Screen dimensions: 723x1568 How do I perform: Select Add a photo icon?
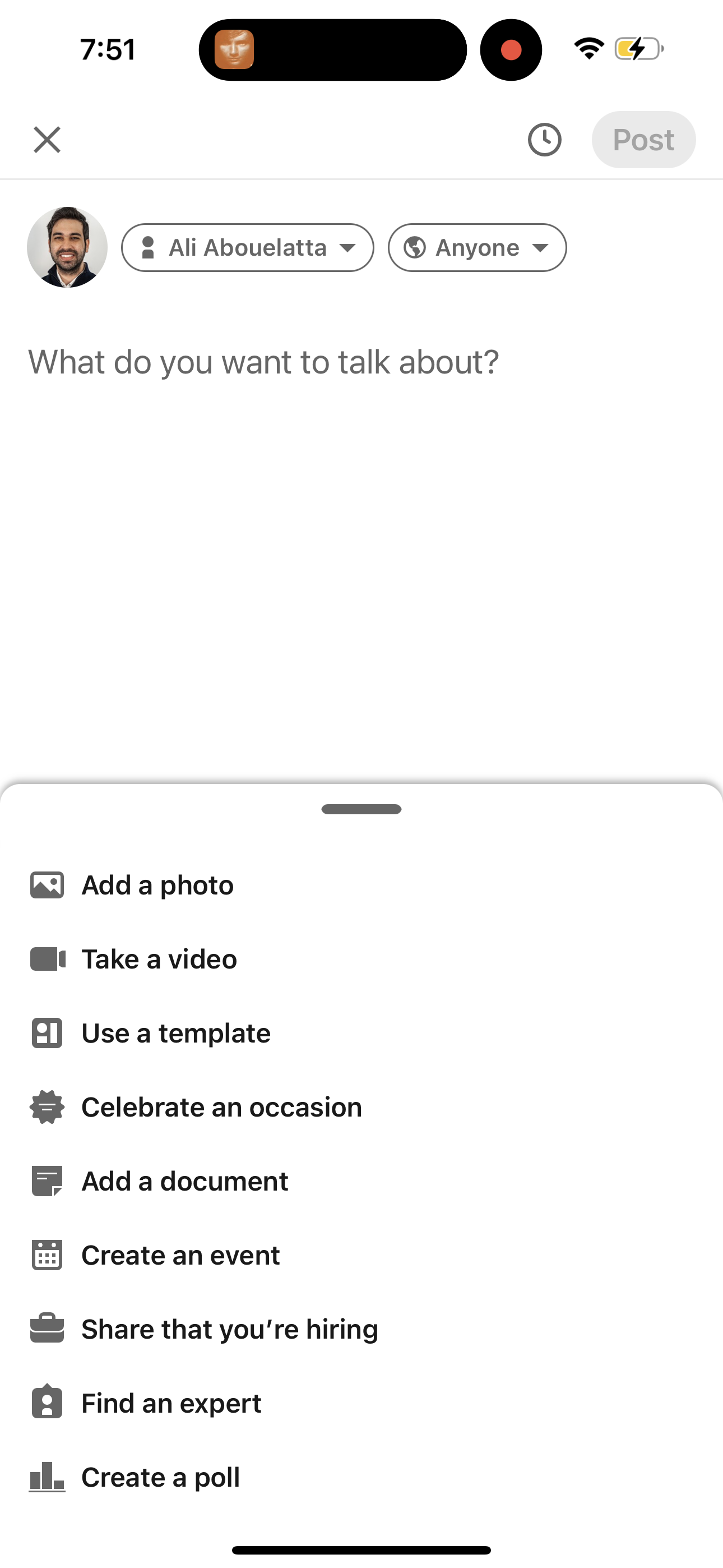(x=47, y=885)
